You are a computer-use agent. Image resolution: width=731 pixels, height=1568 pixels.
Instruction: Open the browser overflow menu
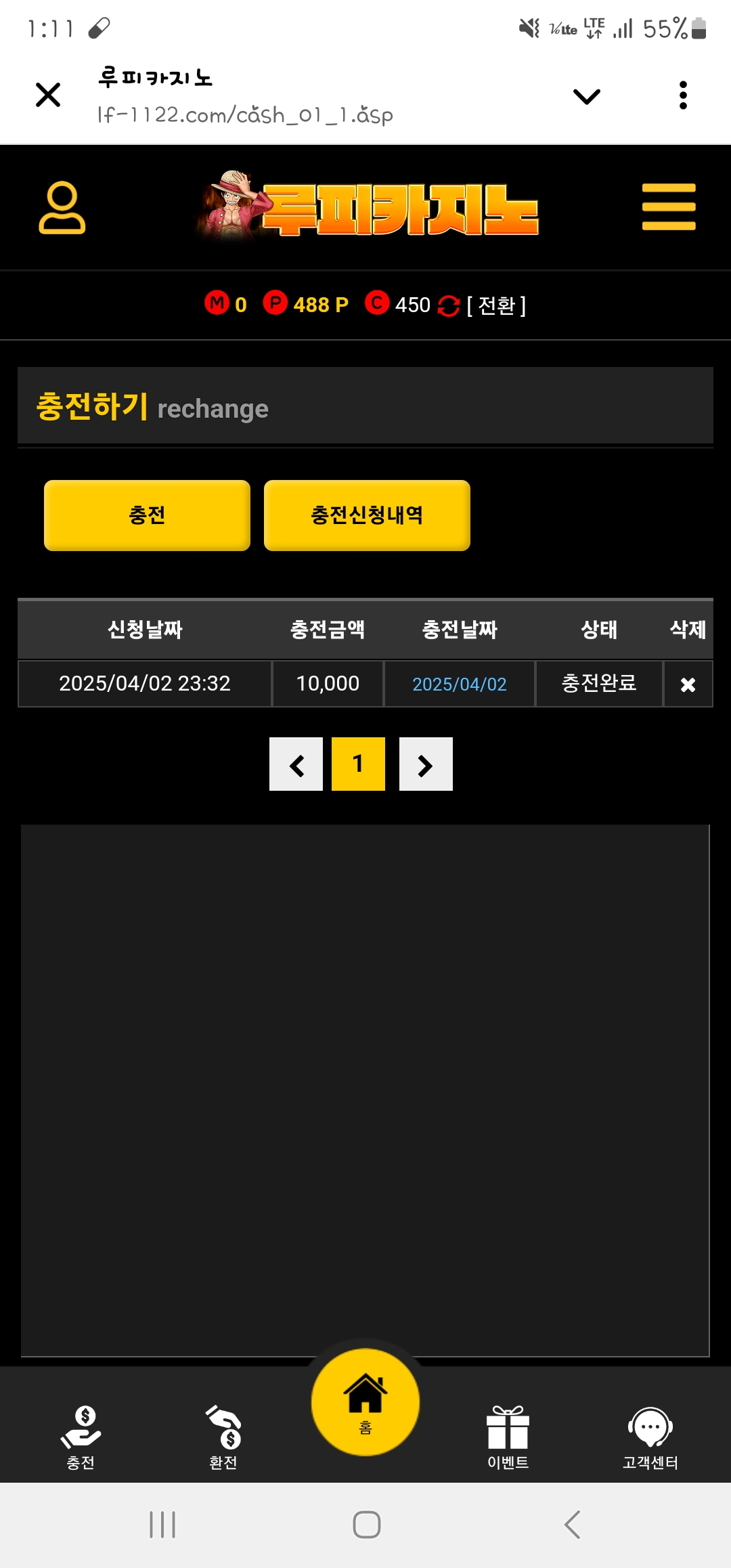click(683, 95)
